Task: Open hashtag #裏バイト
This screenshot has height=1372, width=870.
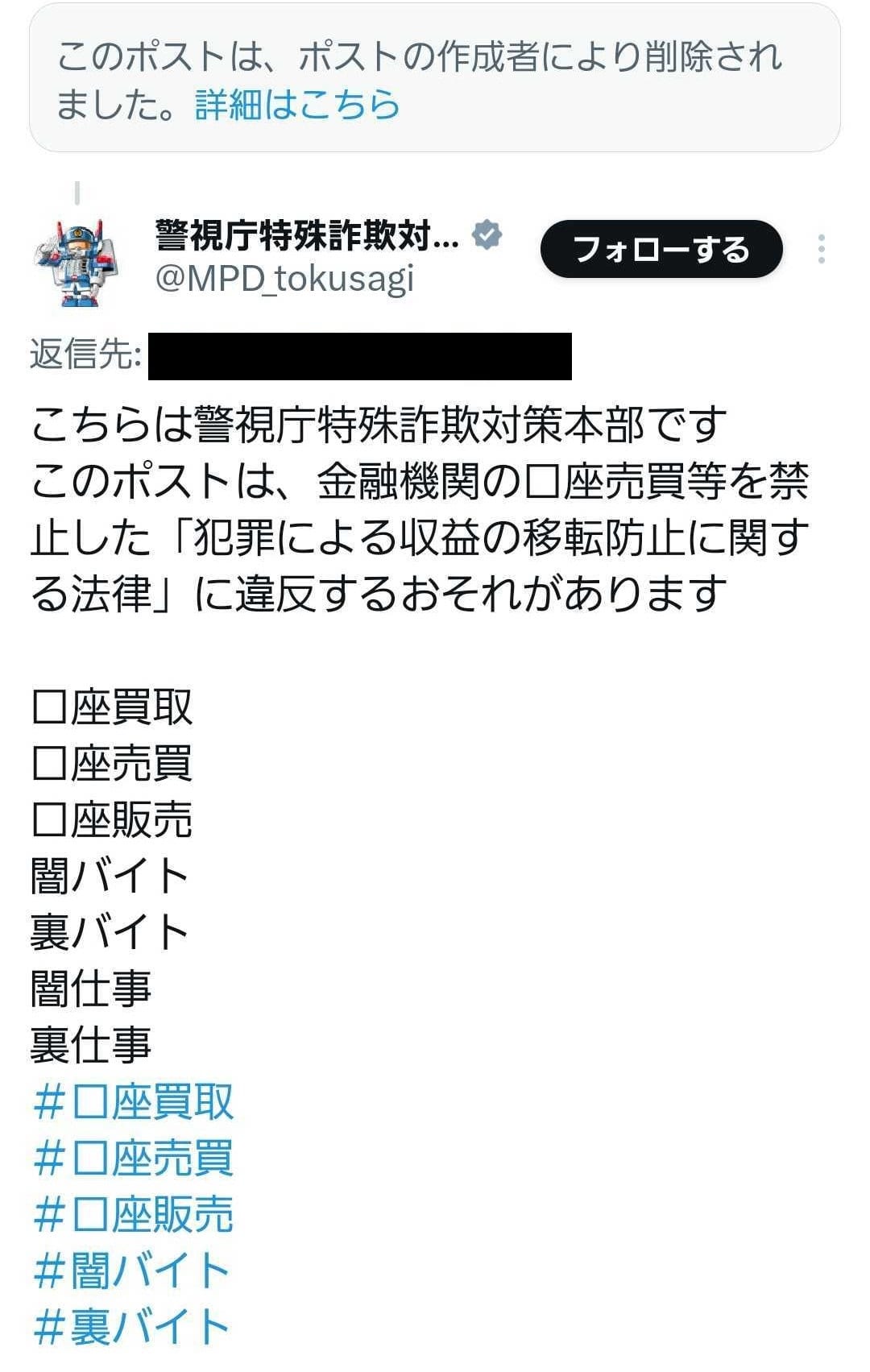Action: (x=131, y=1328)
